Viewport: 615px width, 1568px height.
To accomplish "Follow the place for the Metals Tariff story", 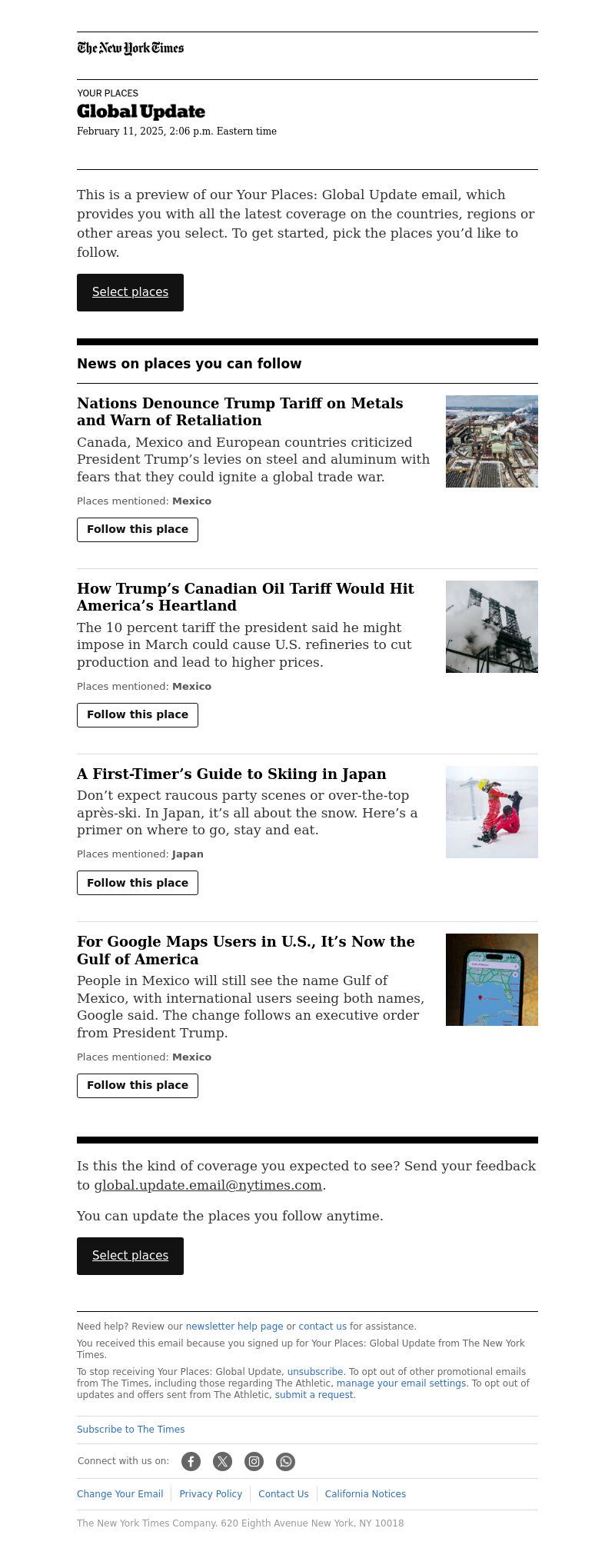I will [138, 529].
